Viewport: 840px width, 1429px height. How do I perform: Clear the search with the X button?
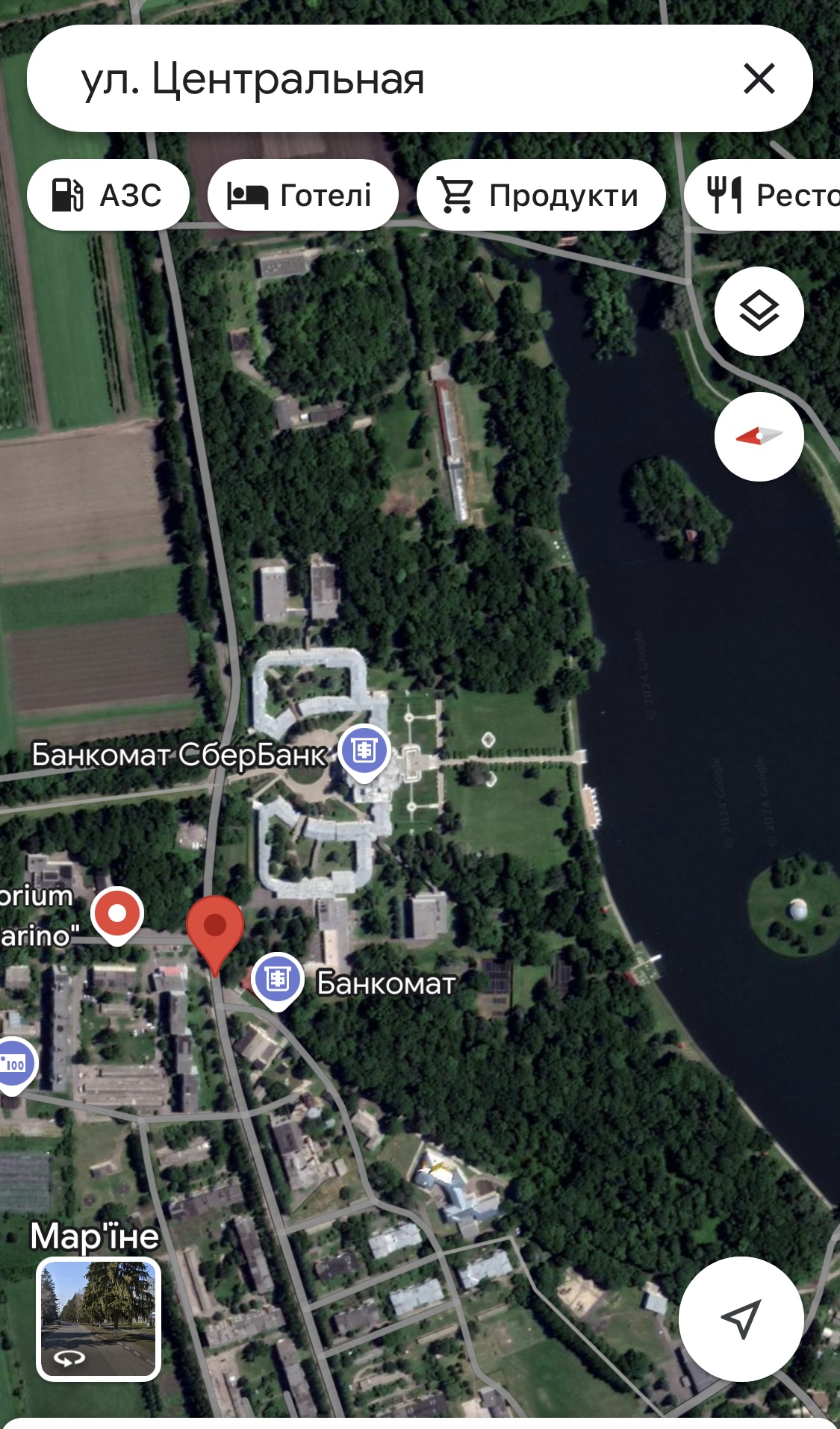pyautogui.click(x=759, y=78)
